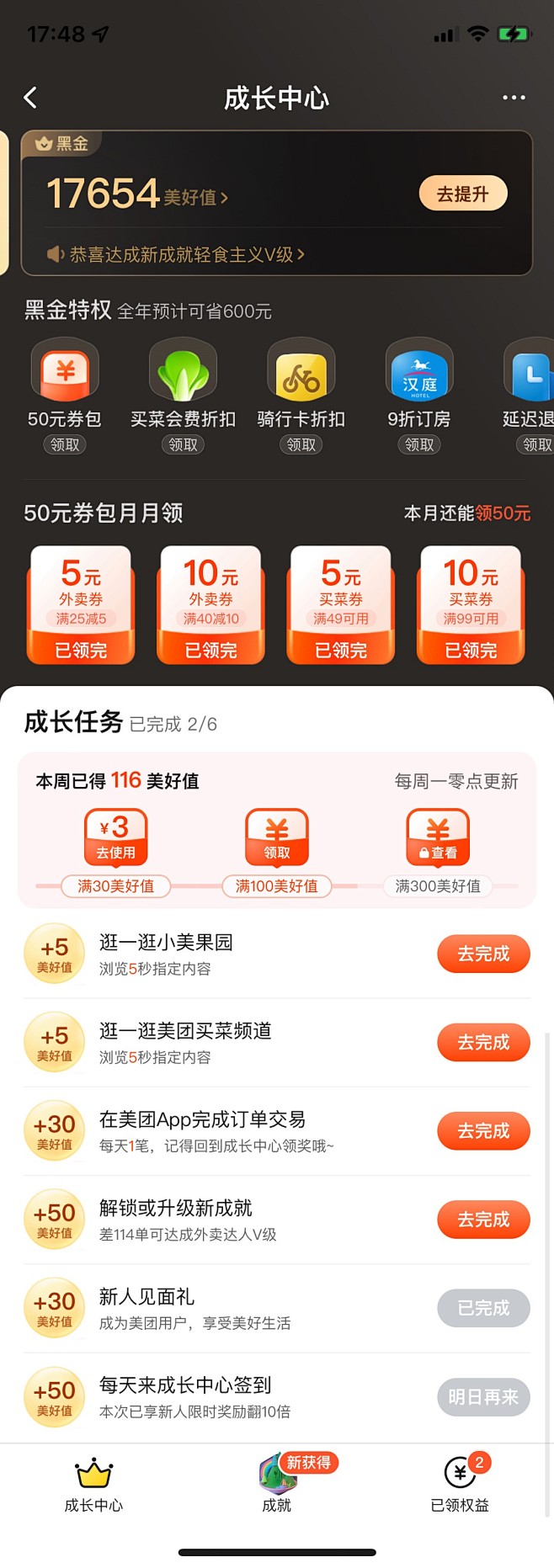Screen dimensions: 554x1568
Task: Start the 逛一逛美团买菜频道 task
Action: [483, 1042]
